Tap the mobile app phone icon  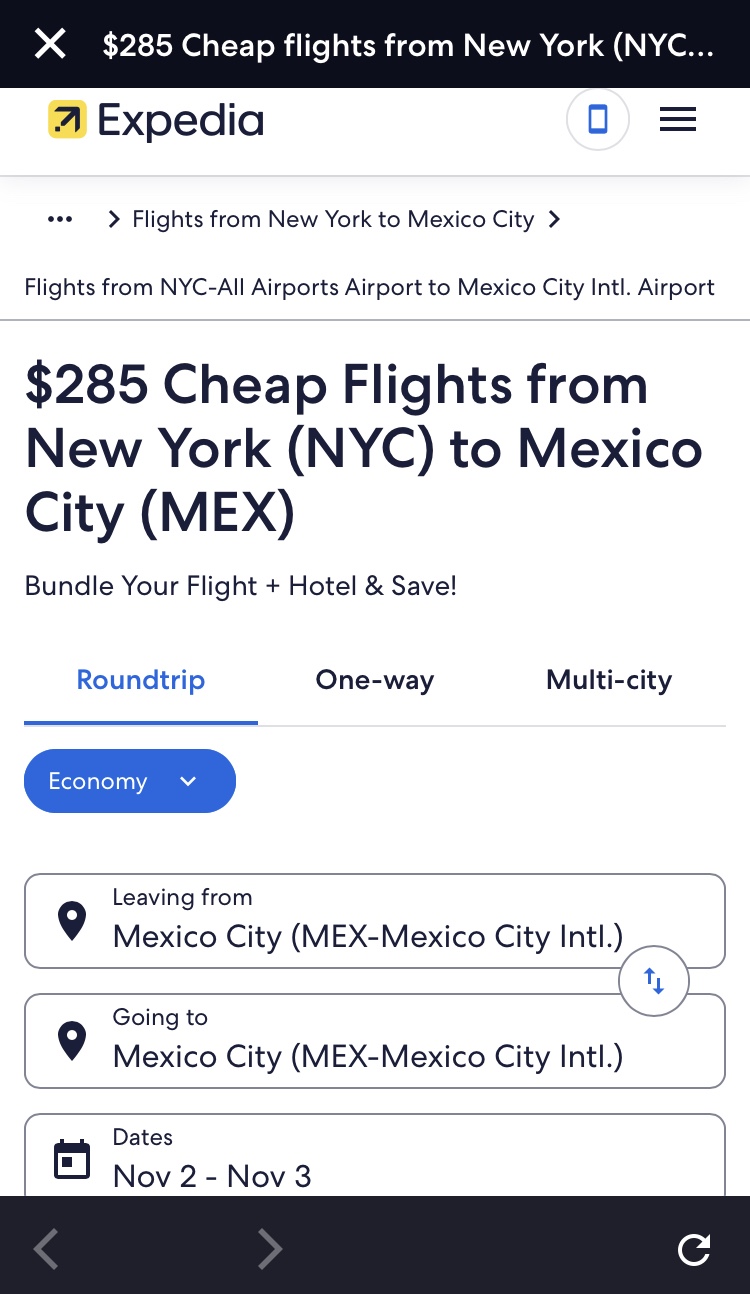pyautogui.click(x=598, y=120)
